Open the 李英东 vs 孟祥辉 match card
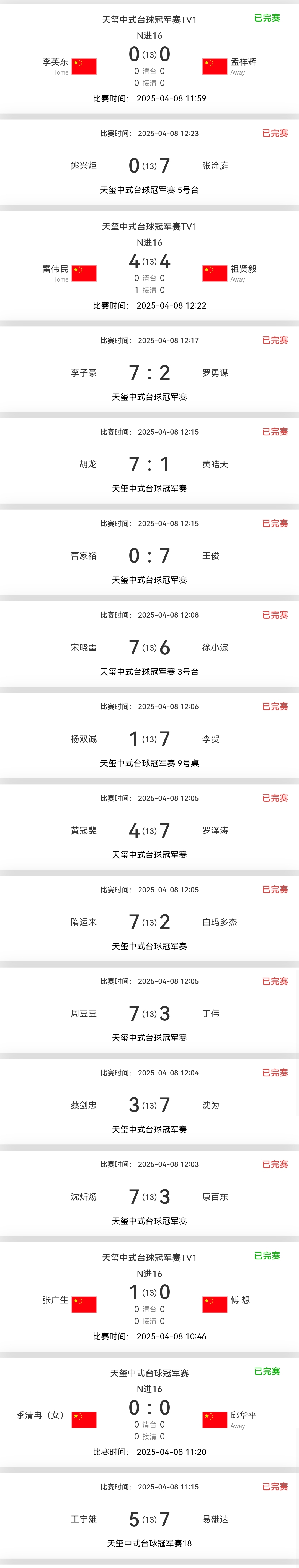The width and height of the screenshot is (299, 1568). coord(149,58)
